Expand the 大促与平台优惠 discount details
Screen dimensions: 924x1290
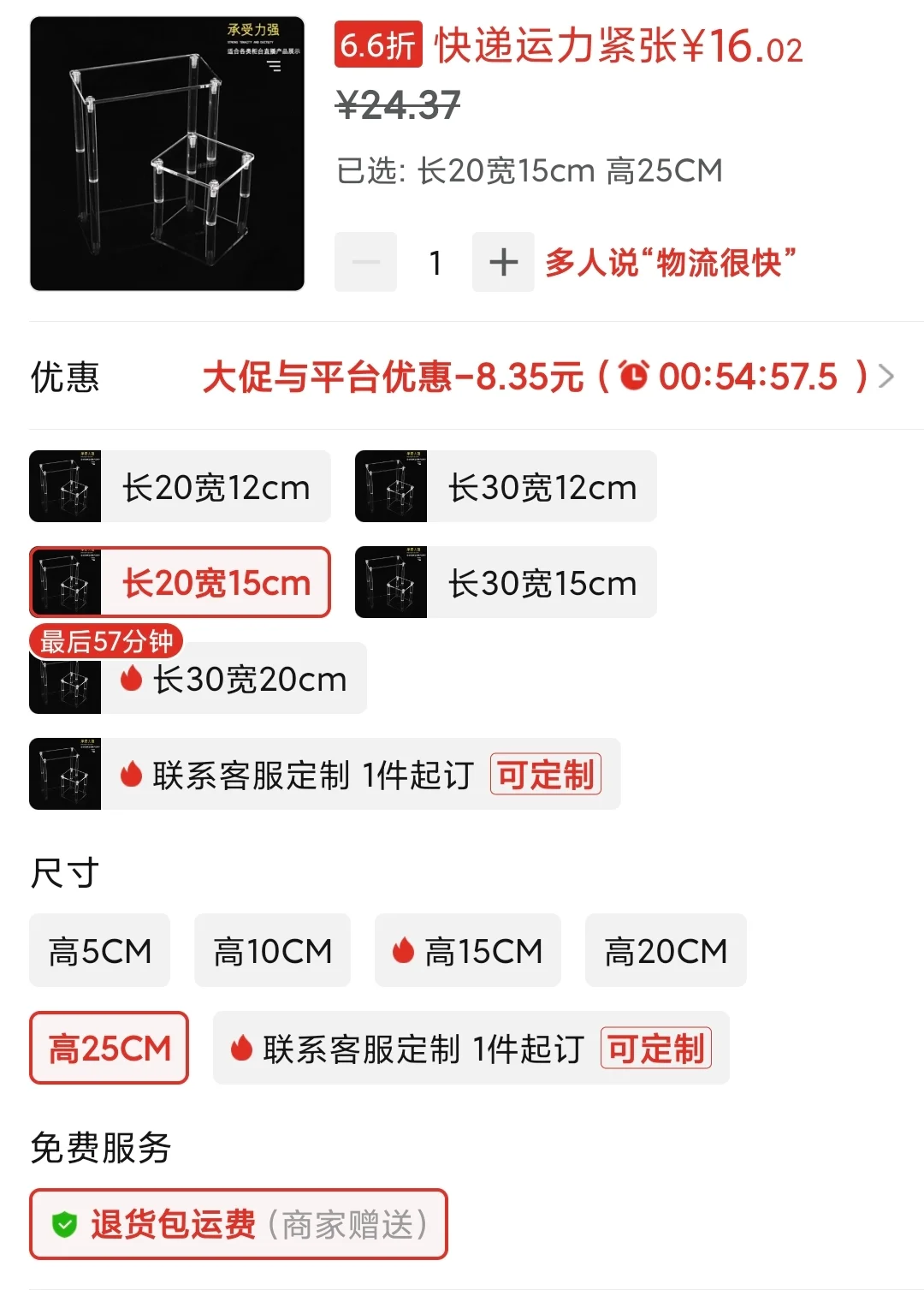548,377
